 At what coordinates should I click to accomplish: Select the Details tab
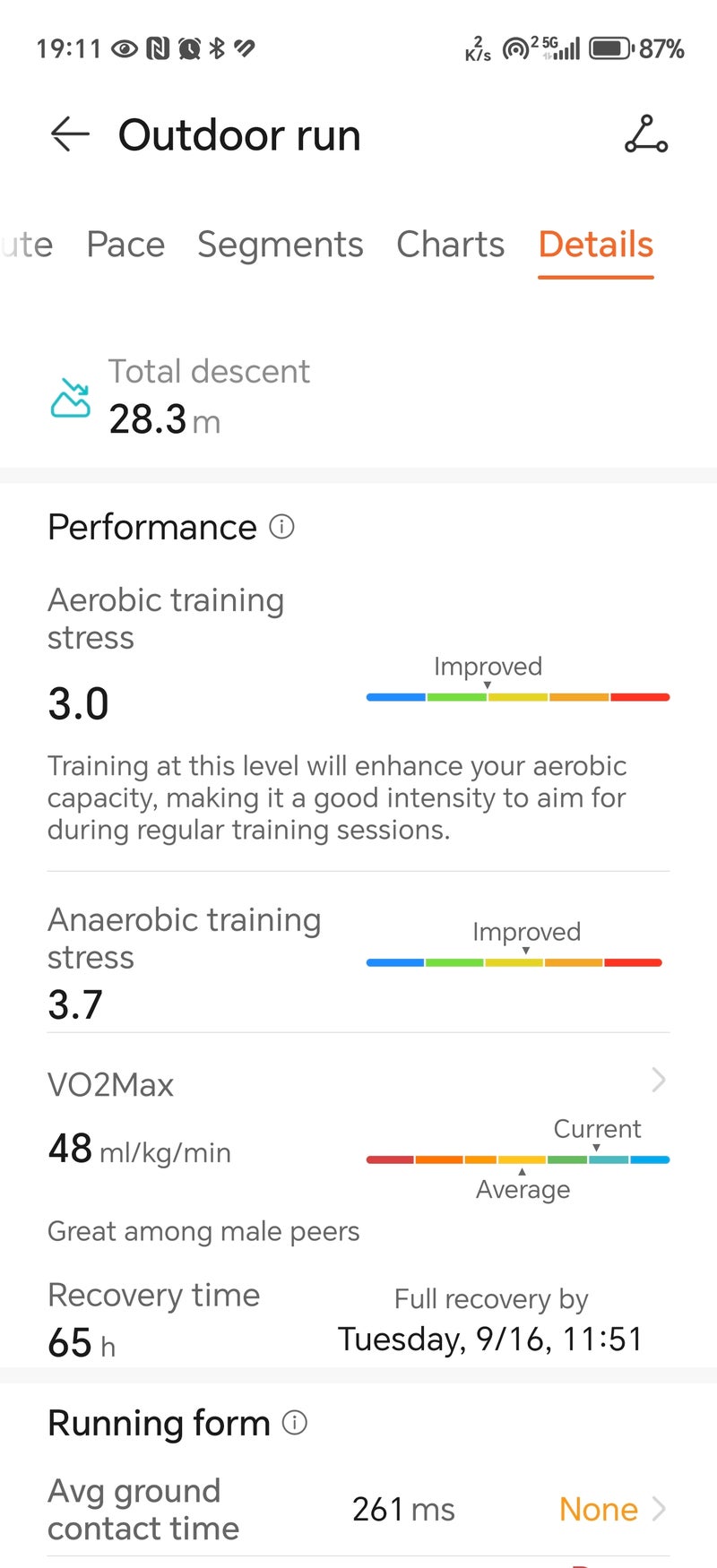coord(595,245)
